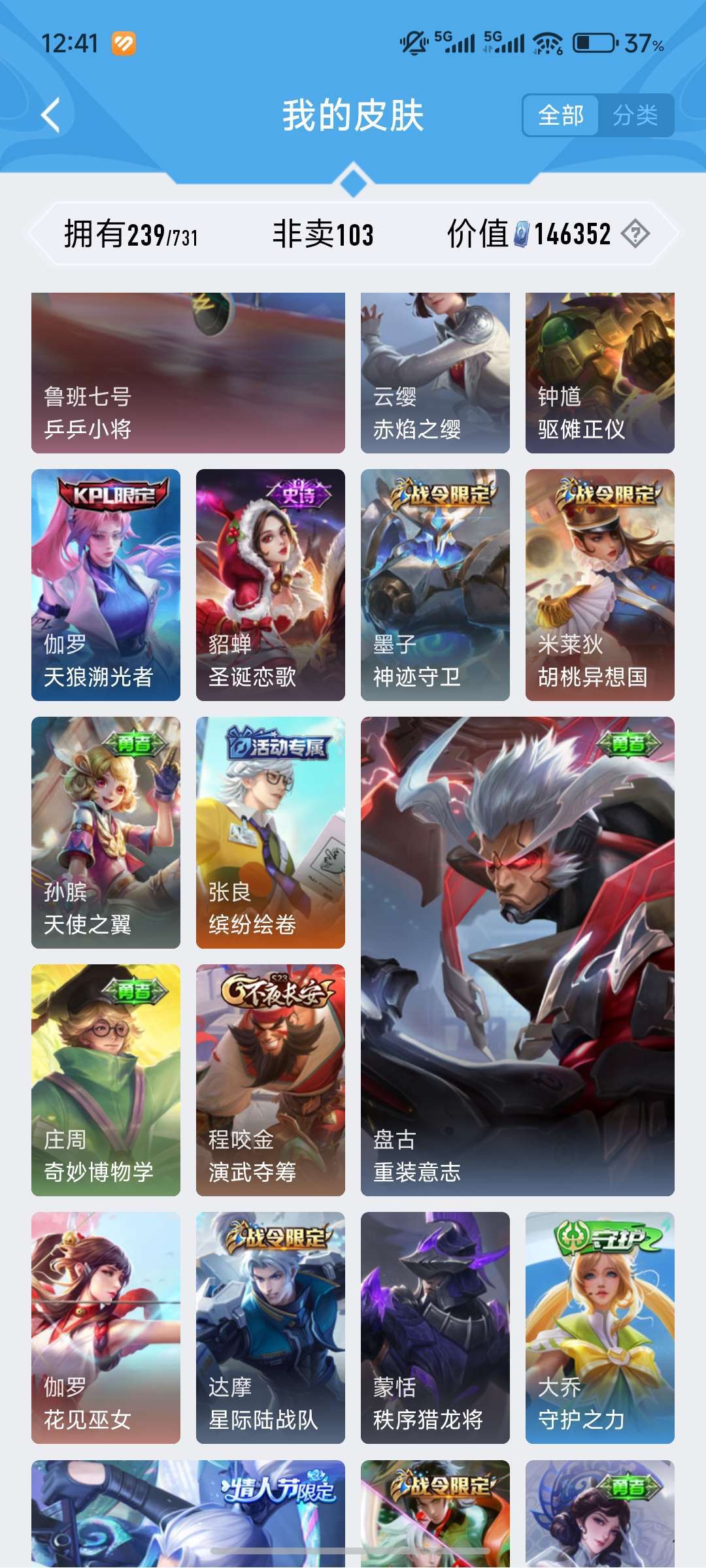Open the 鲁班七号 乒乒小将 skin card

click(188, 373)
